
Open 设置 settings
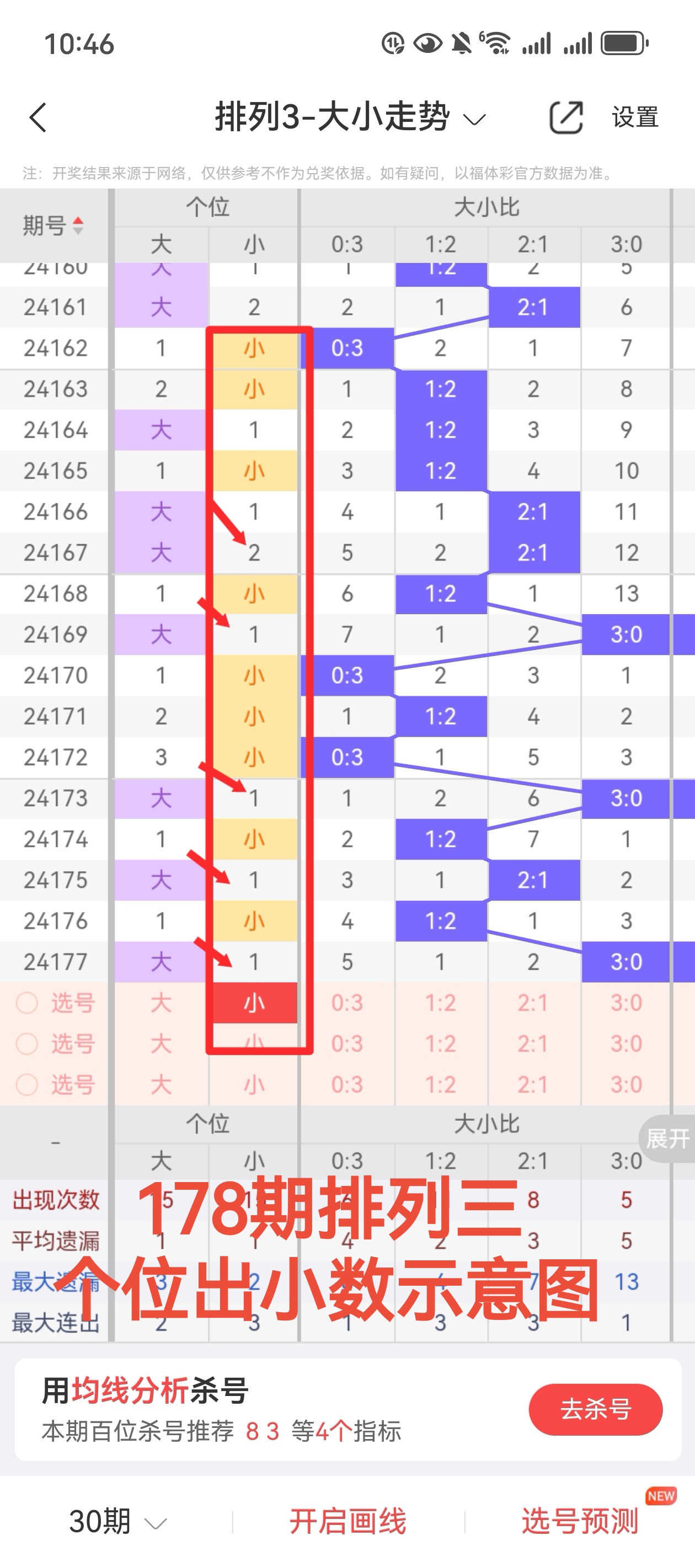[x=635, y=117]
